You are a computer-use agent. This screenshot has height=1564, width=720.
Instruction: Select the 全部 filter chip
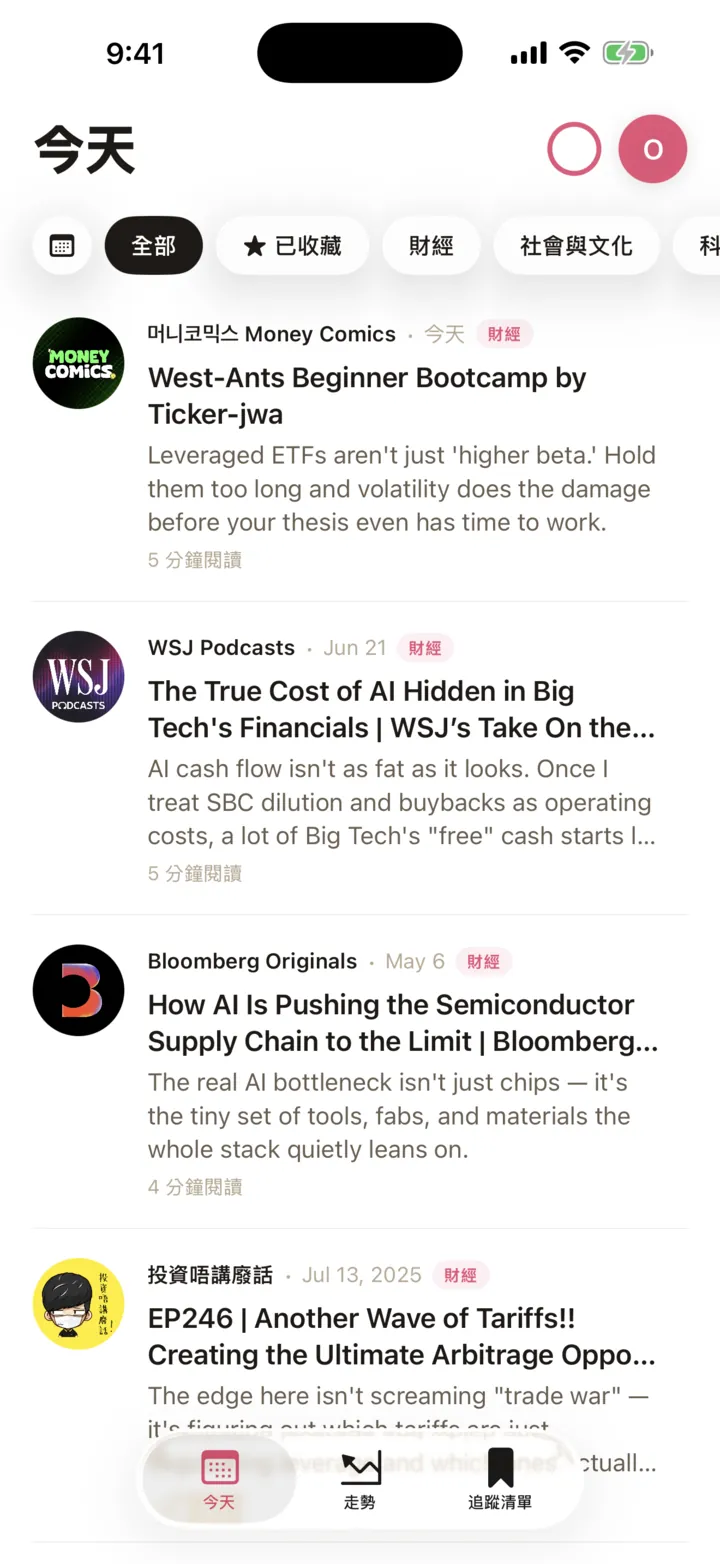[x=154, y=246]
